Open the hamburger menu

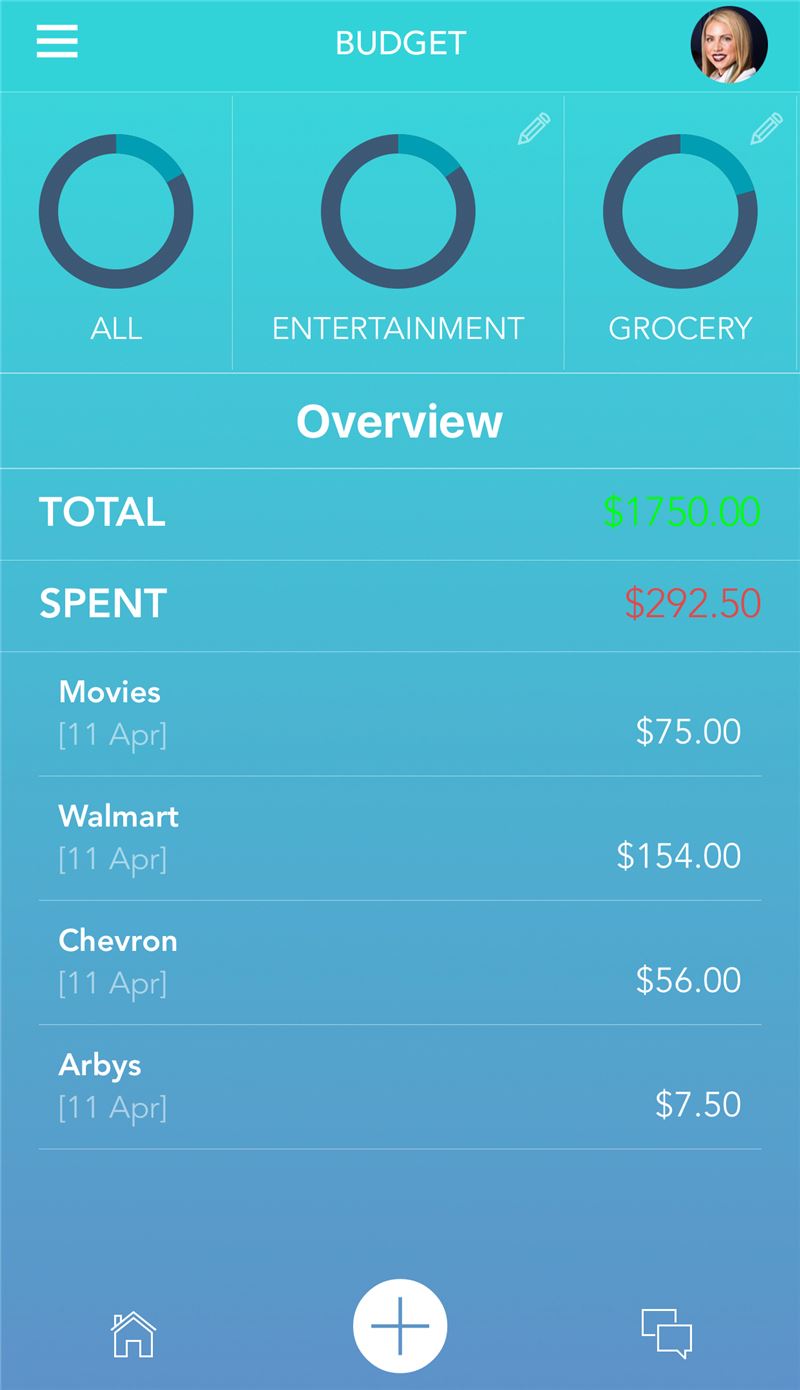click(x=57, y=42)
